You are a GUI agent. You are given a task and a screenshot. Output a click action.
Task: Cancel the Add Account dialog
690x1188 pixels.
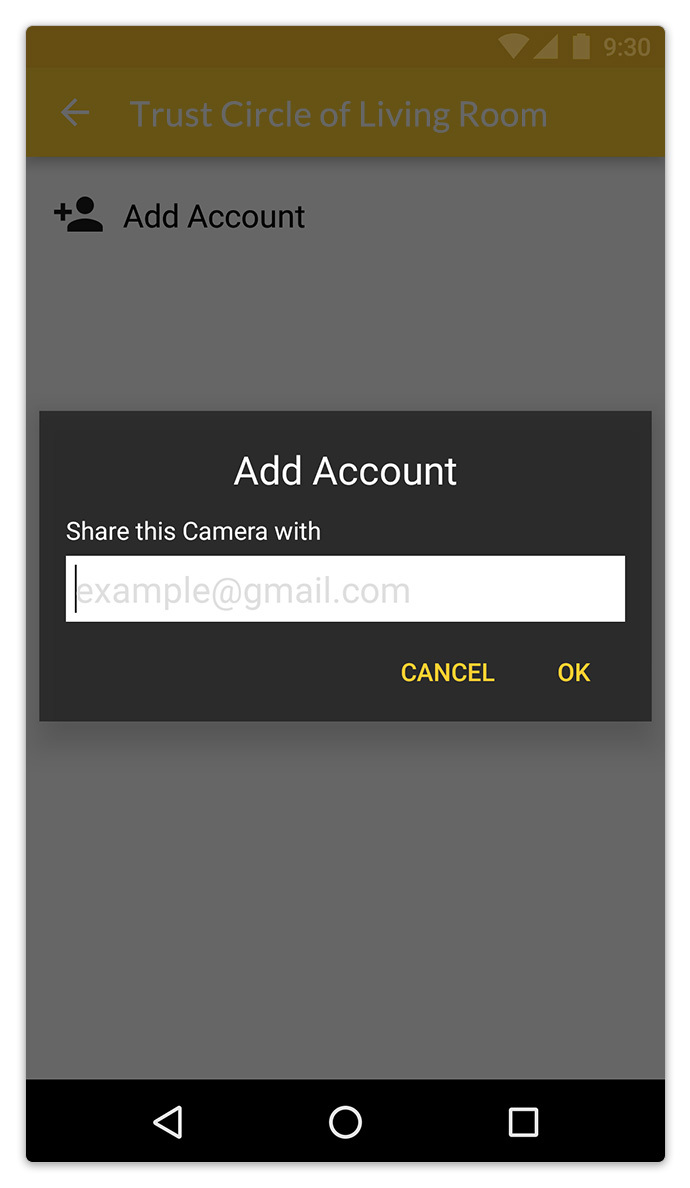click(x=448, y=672)
